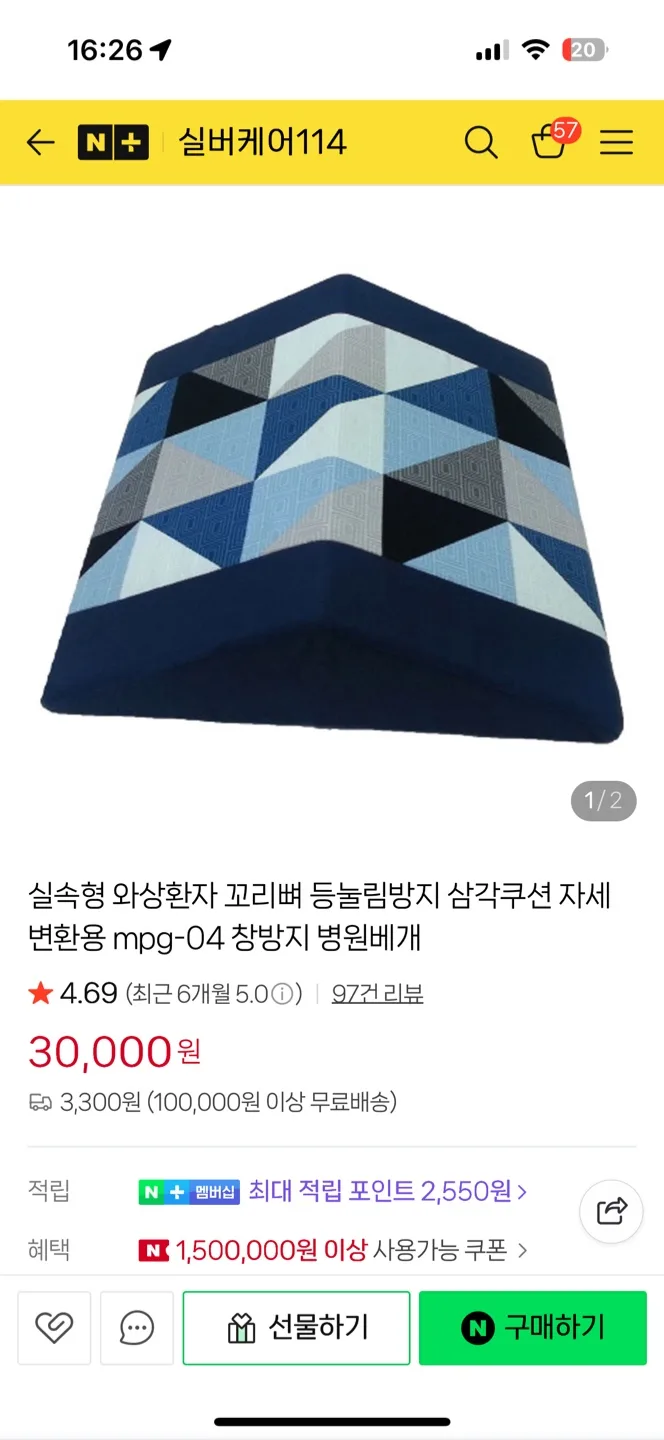Open the chat inquiry button
The width and height of the screenshot is (664, 1440).
(x=136, y=1328)
